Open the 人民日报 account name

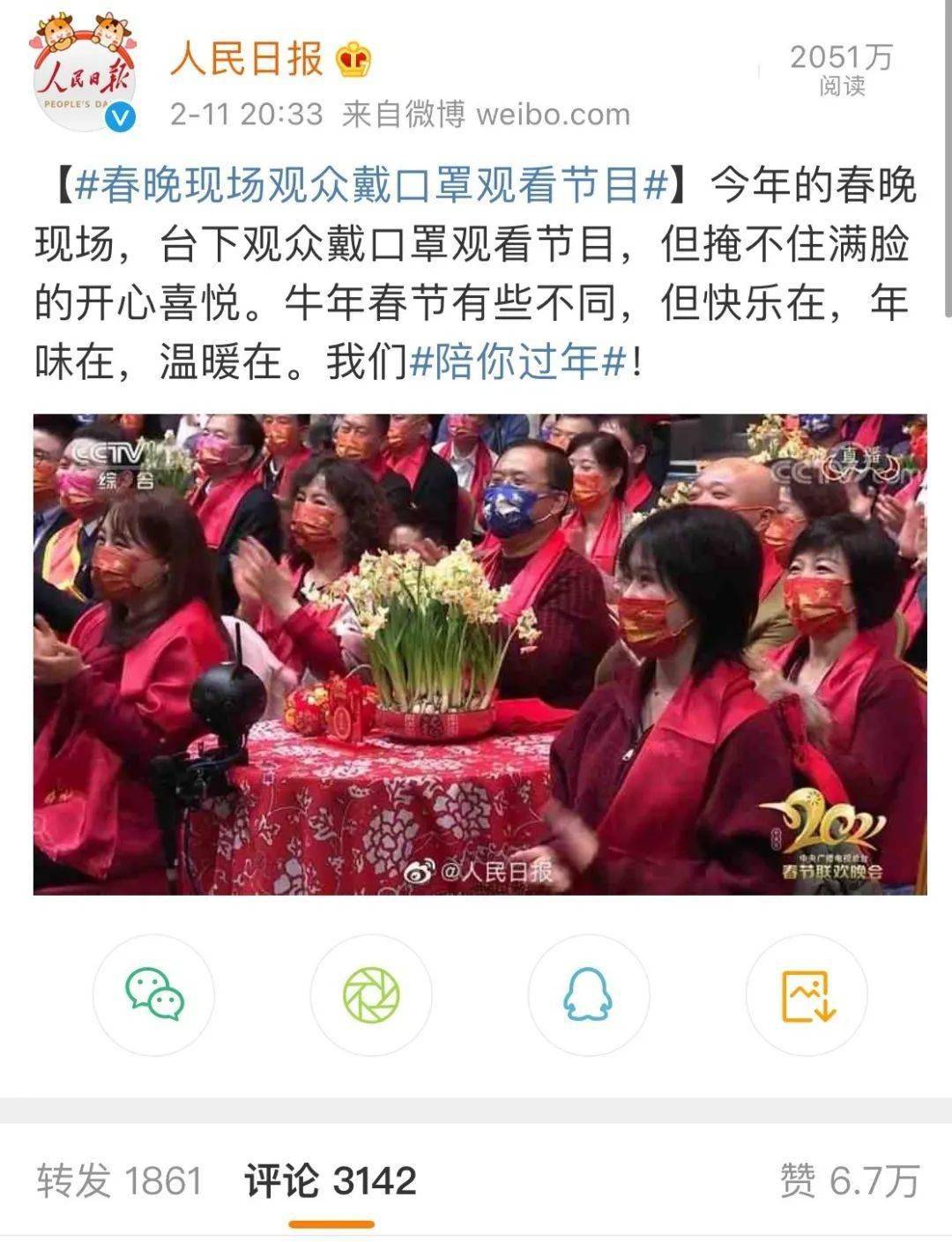tap(247, 60)
